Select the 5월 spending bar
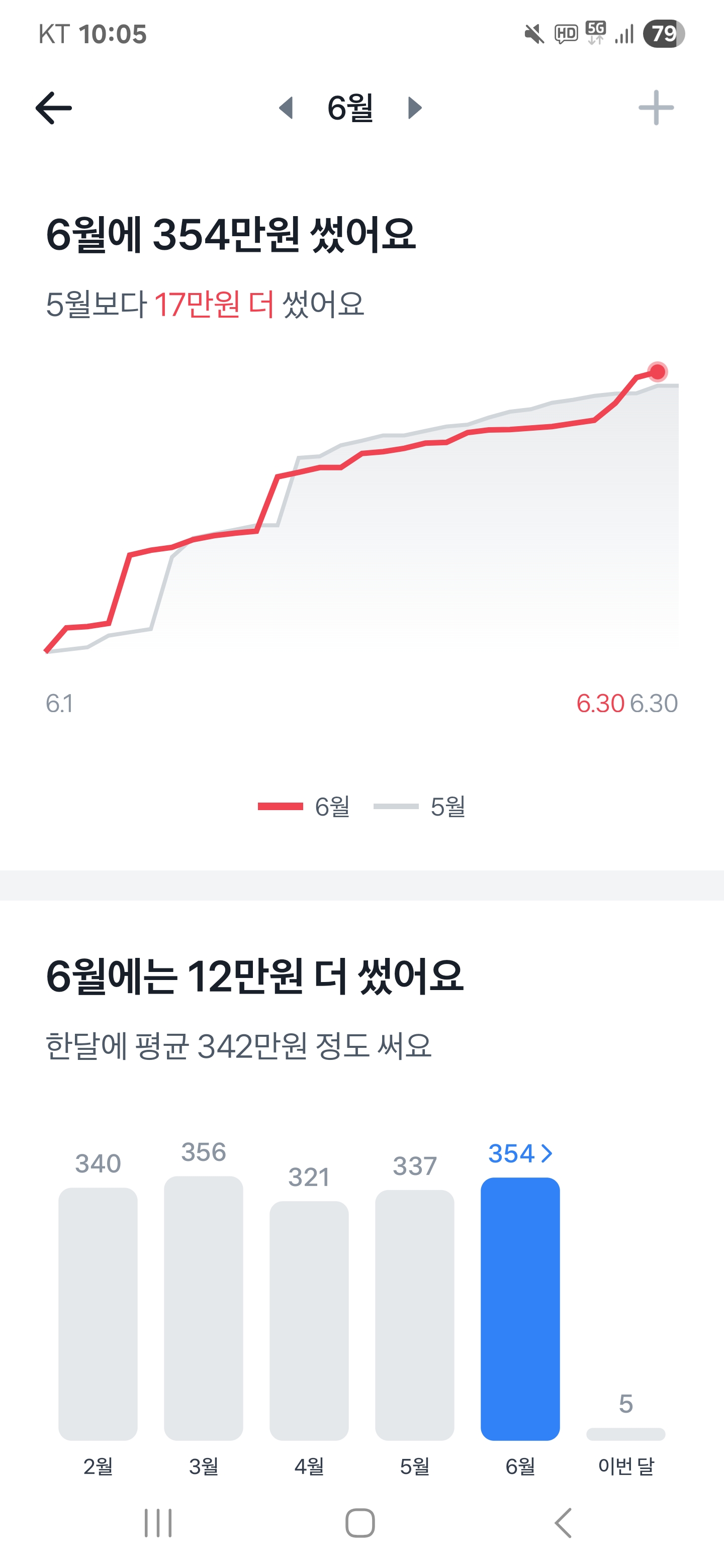This screenshot has height=1568, width=724. point(415,1315)
